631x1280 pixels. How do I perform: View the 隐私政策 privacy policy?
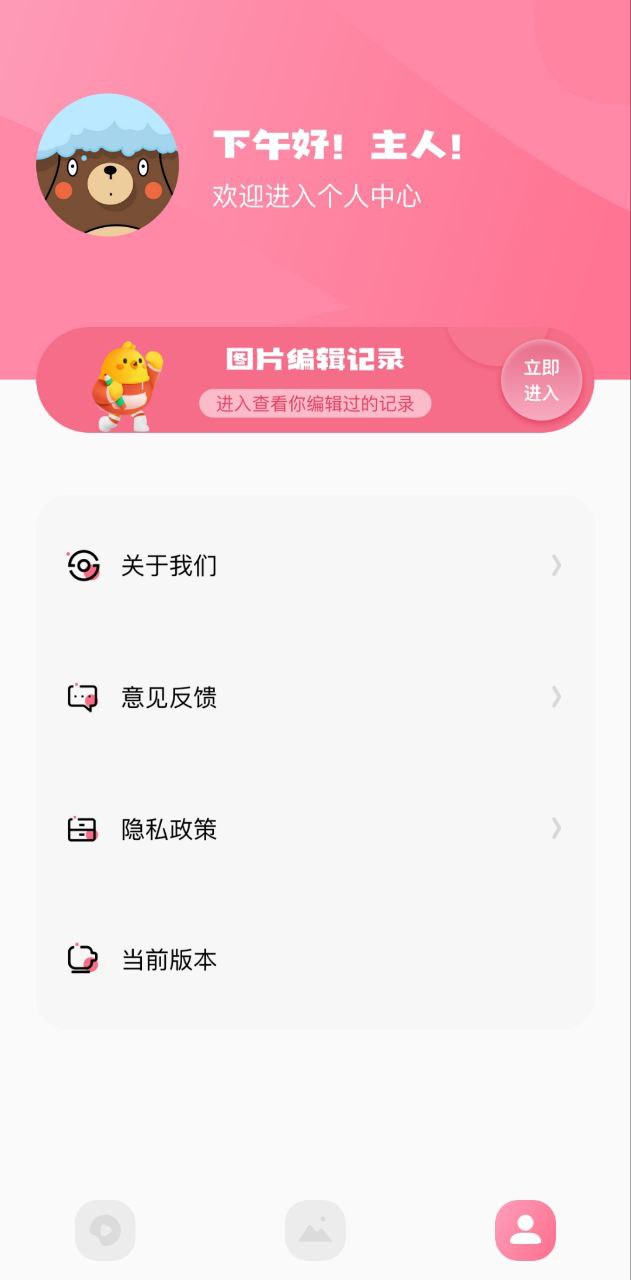(x=315, y=829)
